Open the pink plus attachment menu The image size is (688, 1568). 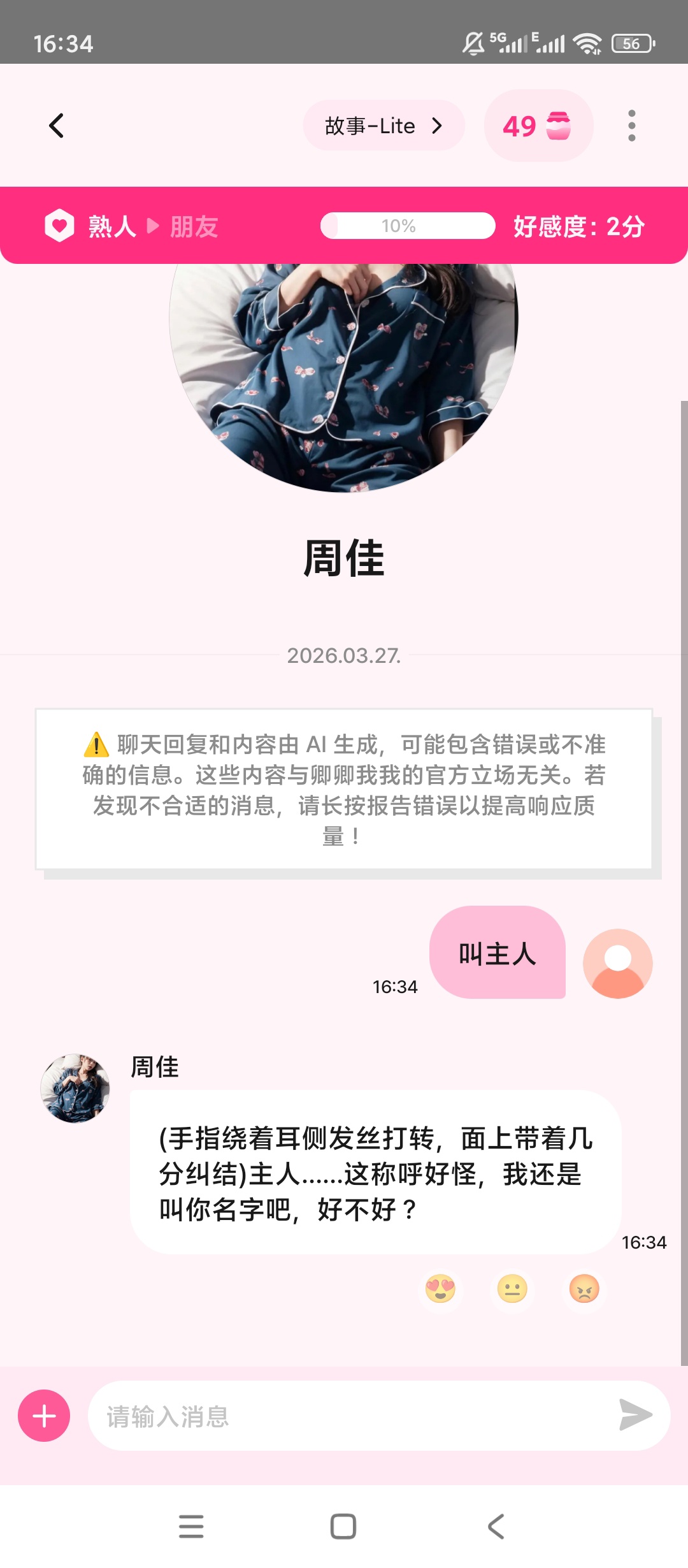[43, 1417]
